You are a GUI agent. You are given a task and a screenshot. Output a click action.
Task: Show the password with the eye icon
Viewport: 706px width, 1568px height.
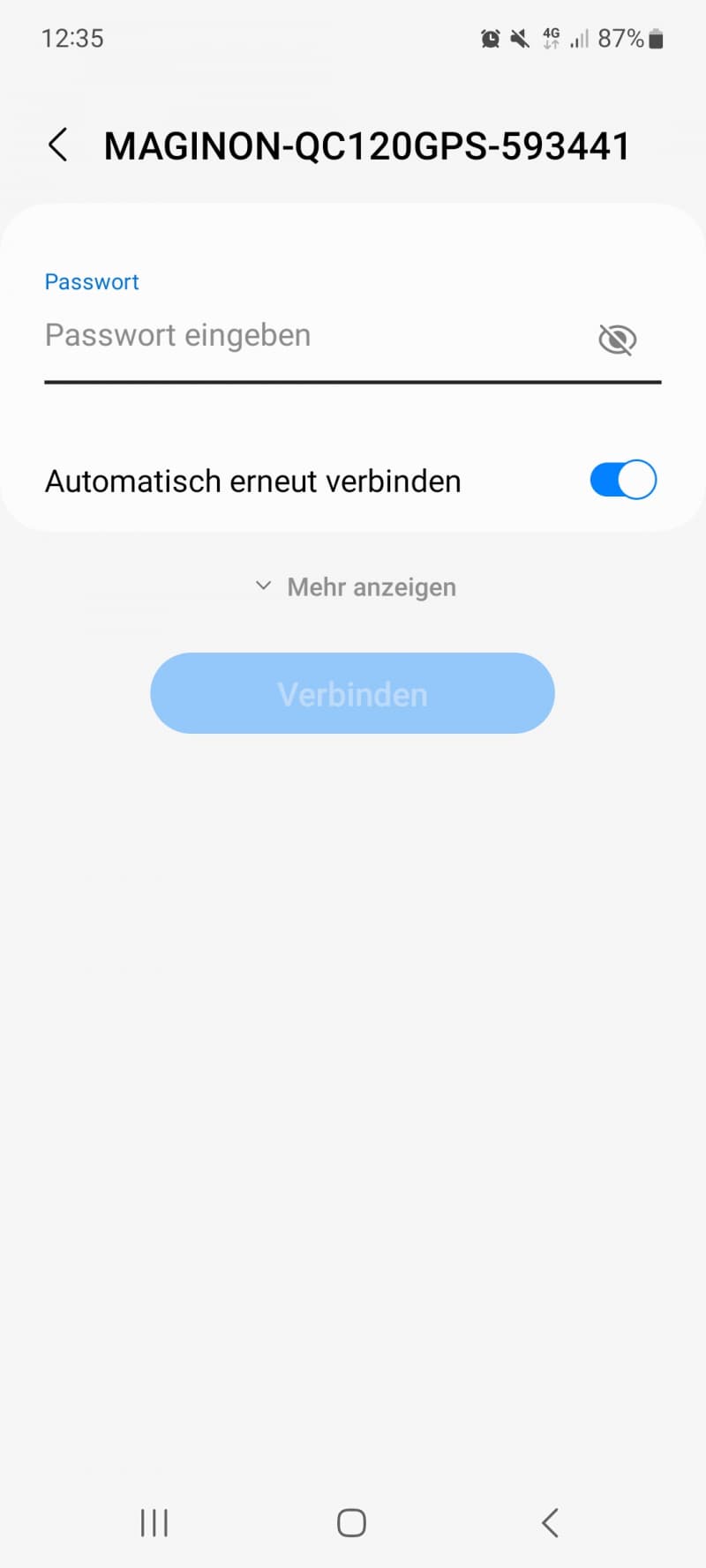point(617,339)
